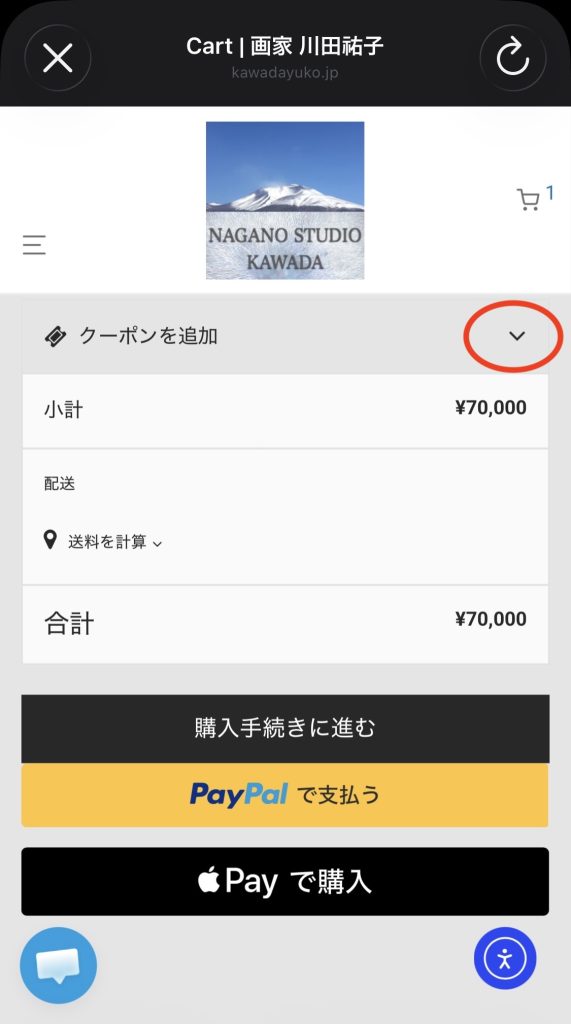Buy with Apple Pay
This screenshot has width=571, height=1024.
tap(286, 882)
